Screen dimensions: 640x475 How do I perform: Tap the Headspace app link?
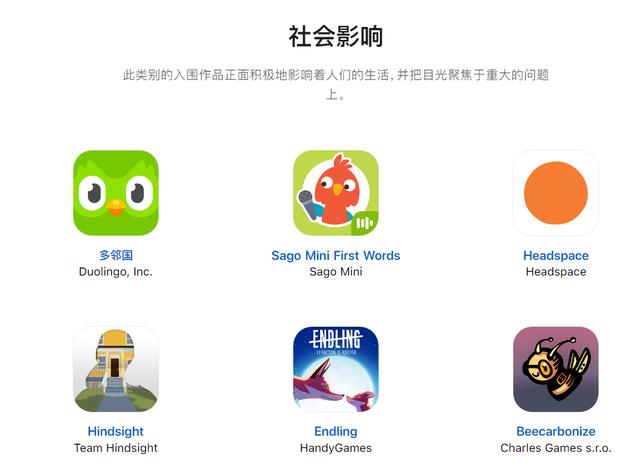[555, 255]
